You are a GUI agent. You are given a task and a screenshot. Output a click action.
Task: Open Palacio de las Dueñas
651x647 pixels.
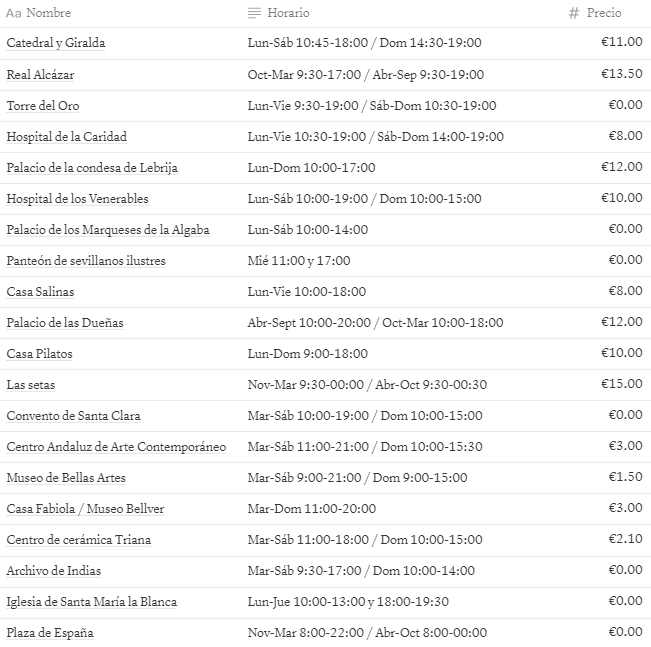tap(65, 323)
